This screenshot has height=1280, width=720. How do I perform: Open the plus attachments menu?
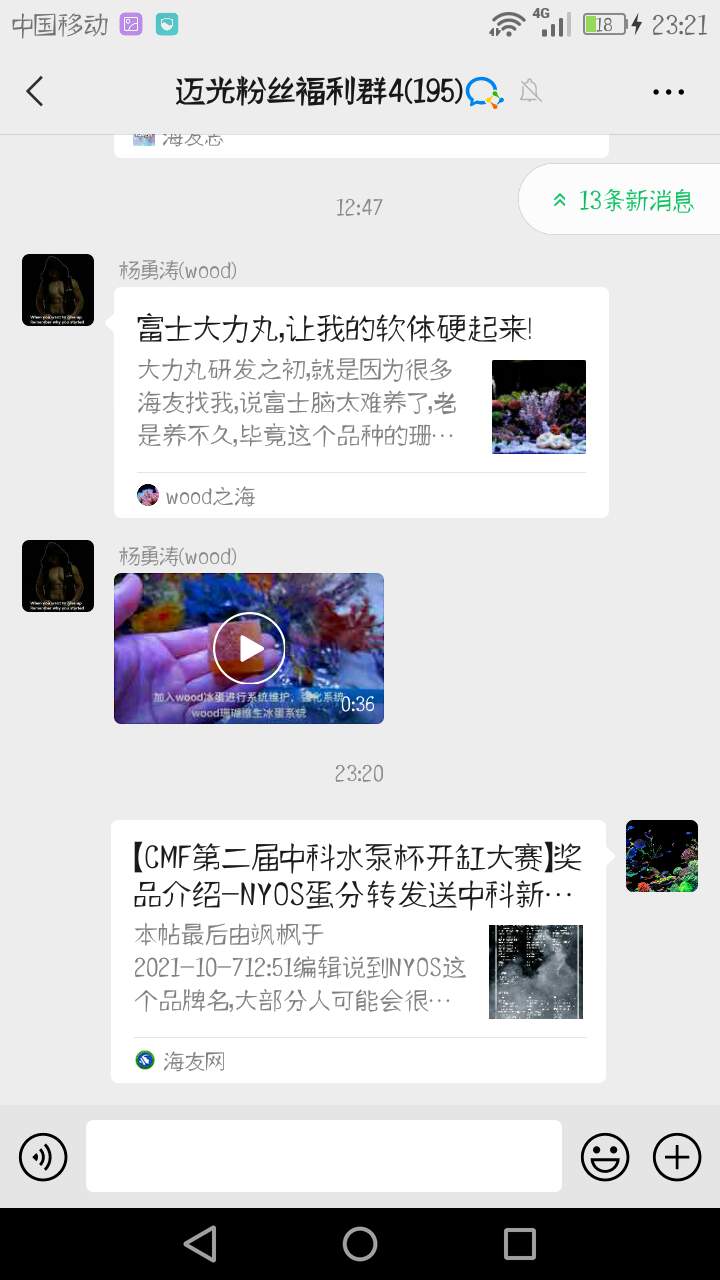pos(677,1157)
